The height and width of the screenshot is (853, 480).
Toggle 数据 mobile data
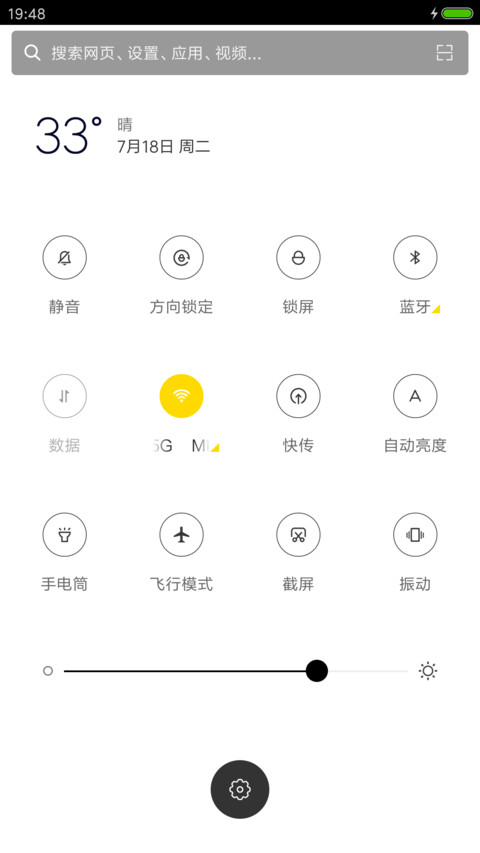pyautogui.click(x=65, y=396)
